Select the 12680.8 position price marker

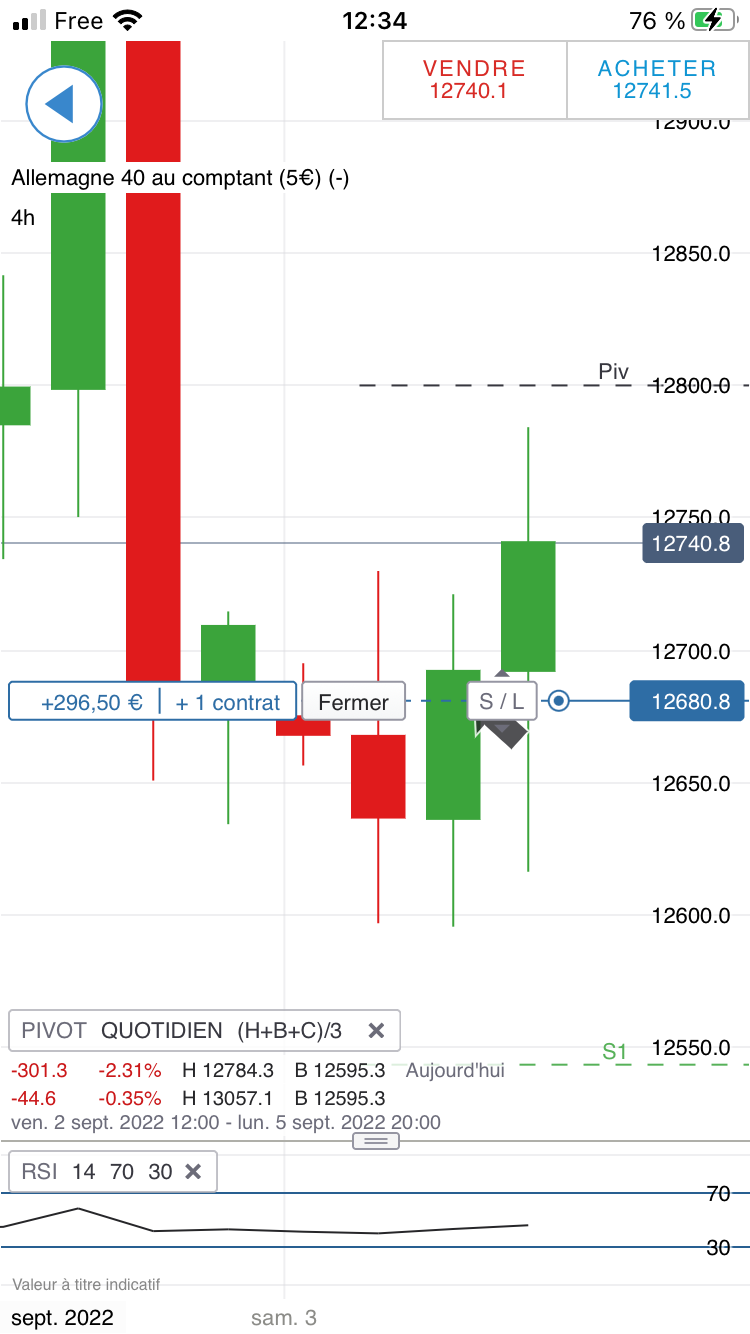pos(687,702)
